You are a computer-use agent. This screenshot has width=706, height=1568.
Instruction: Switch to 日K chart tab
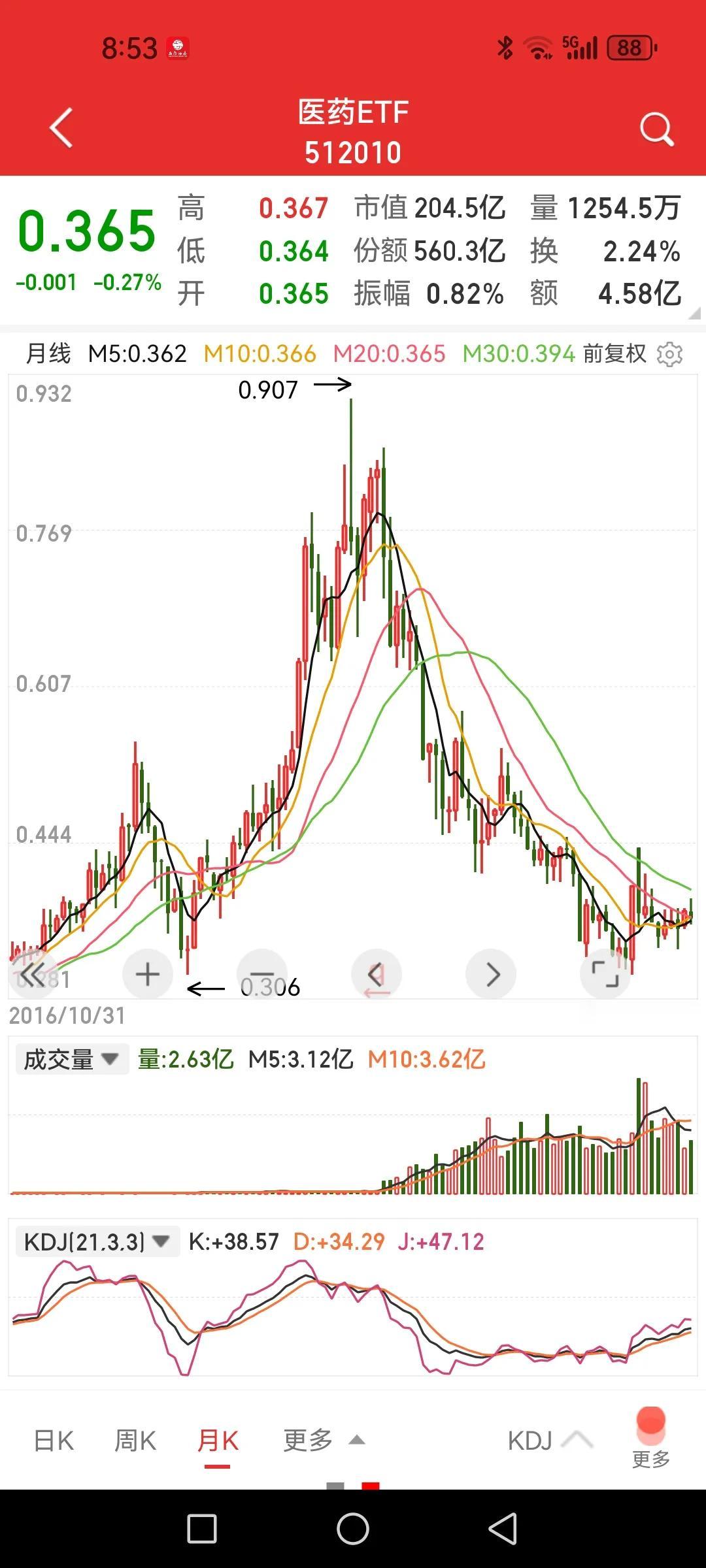[x=54, y=1441]
